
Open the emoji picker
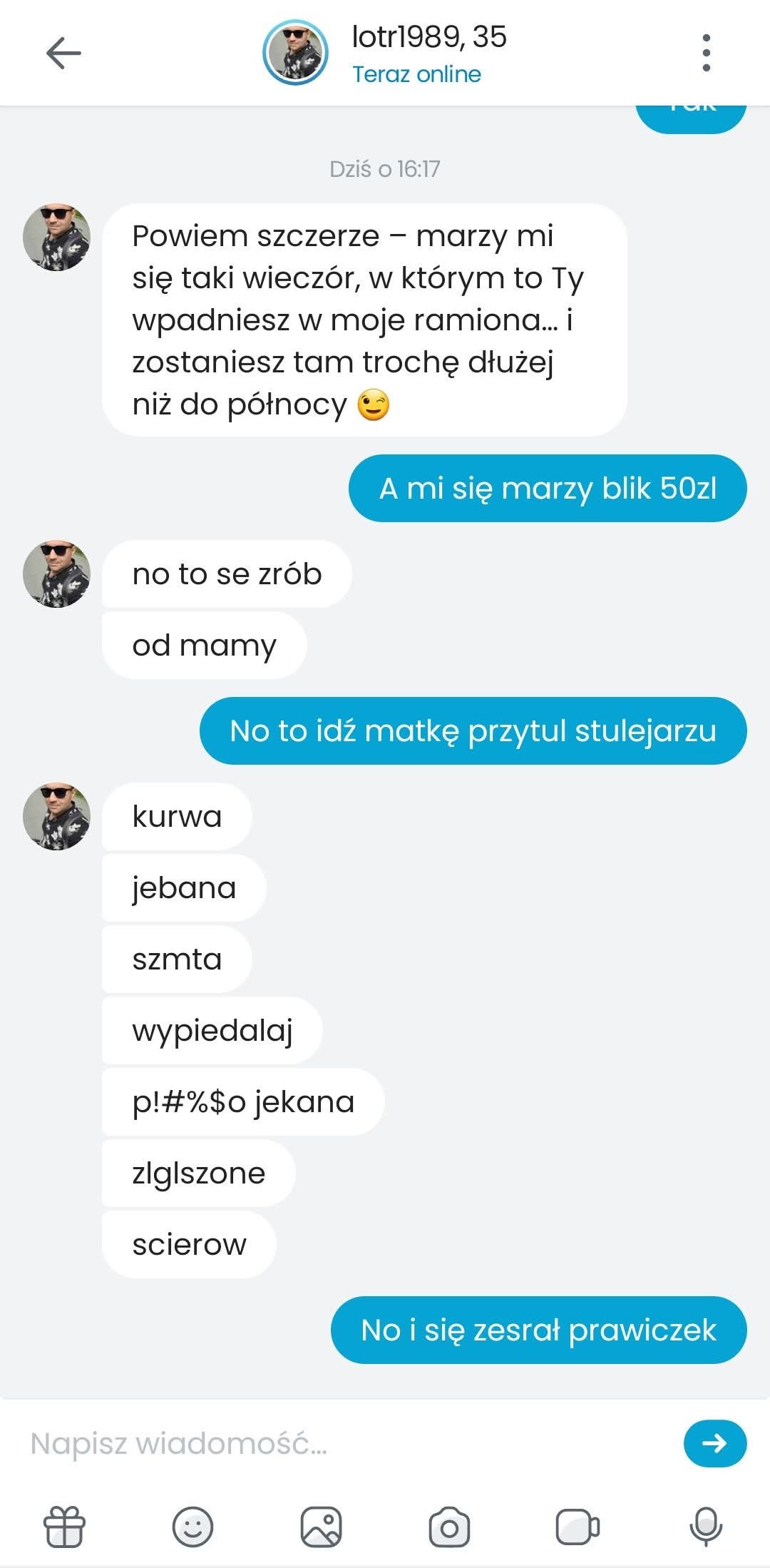pyautogui.click(x=192, y=1527)
